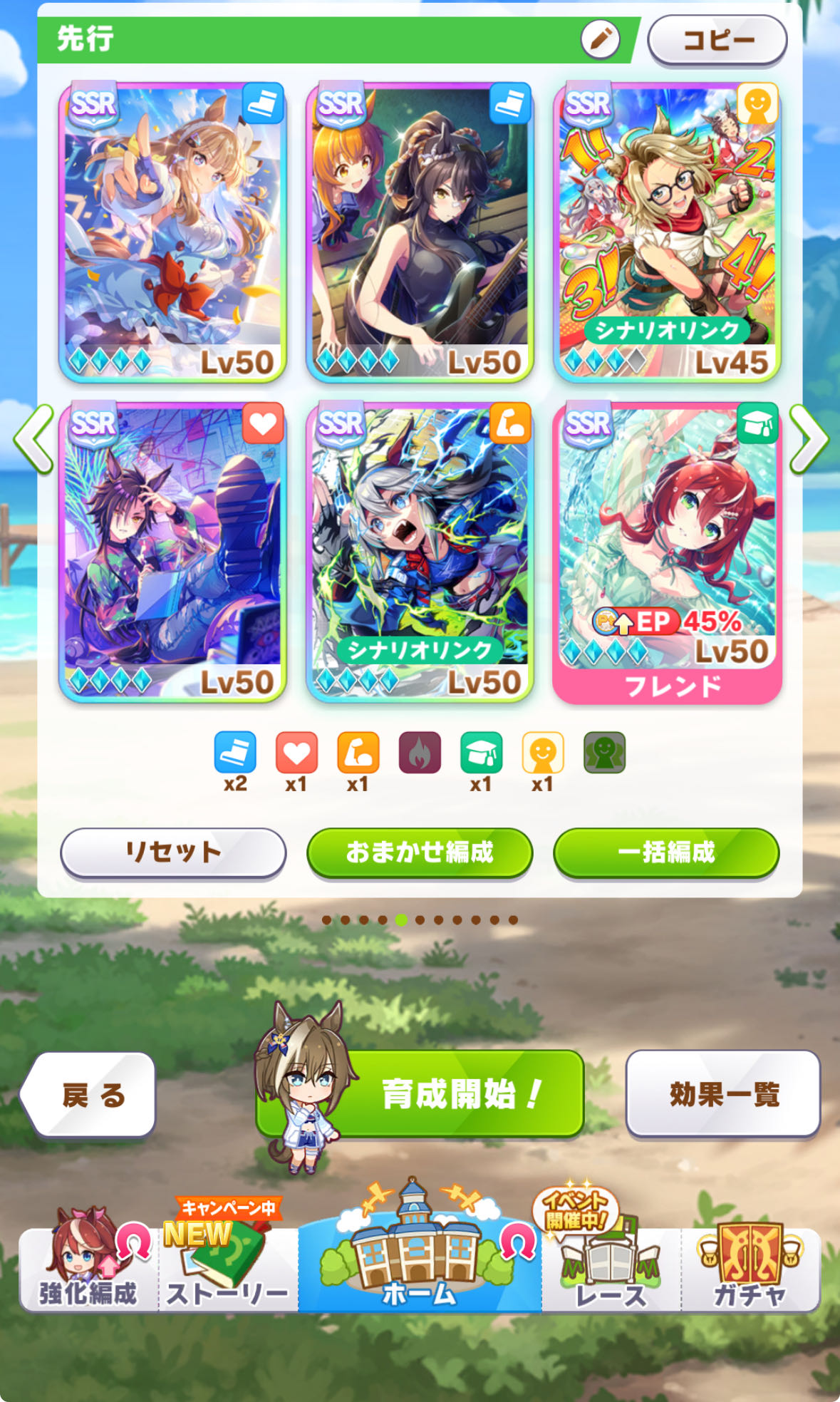Tap 一括編成 batch formation button
Viewport: 840px width, 1402px height.
(666, 852)
